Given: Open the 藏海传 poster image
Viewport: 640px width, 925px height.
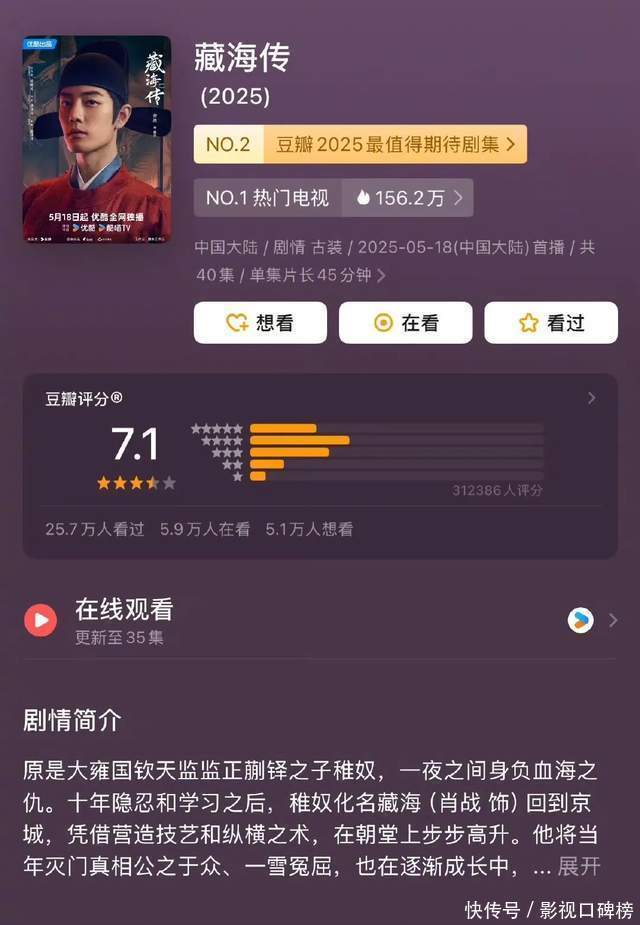Looking at the screenshot, I should [96, 139].
